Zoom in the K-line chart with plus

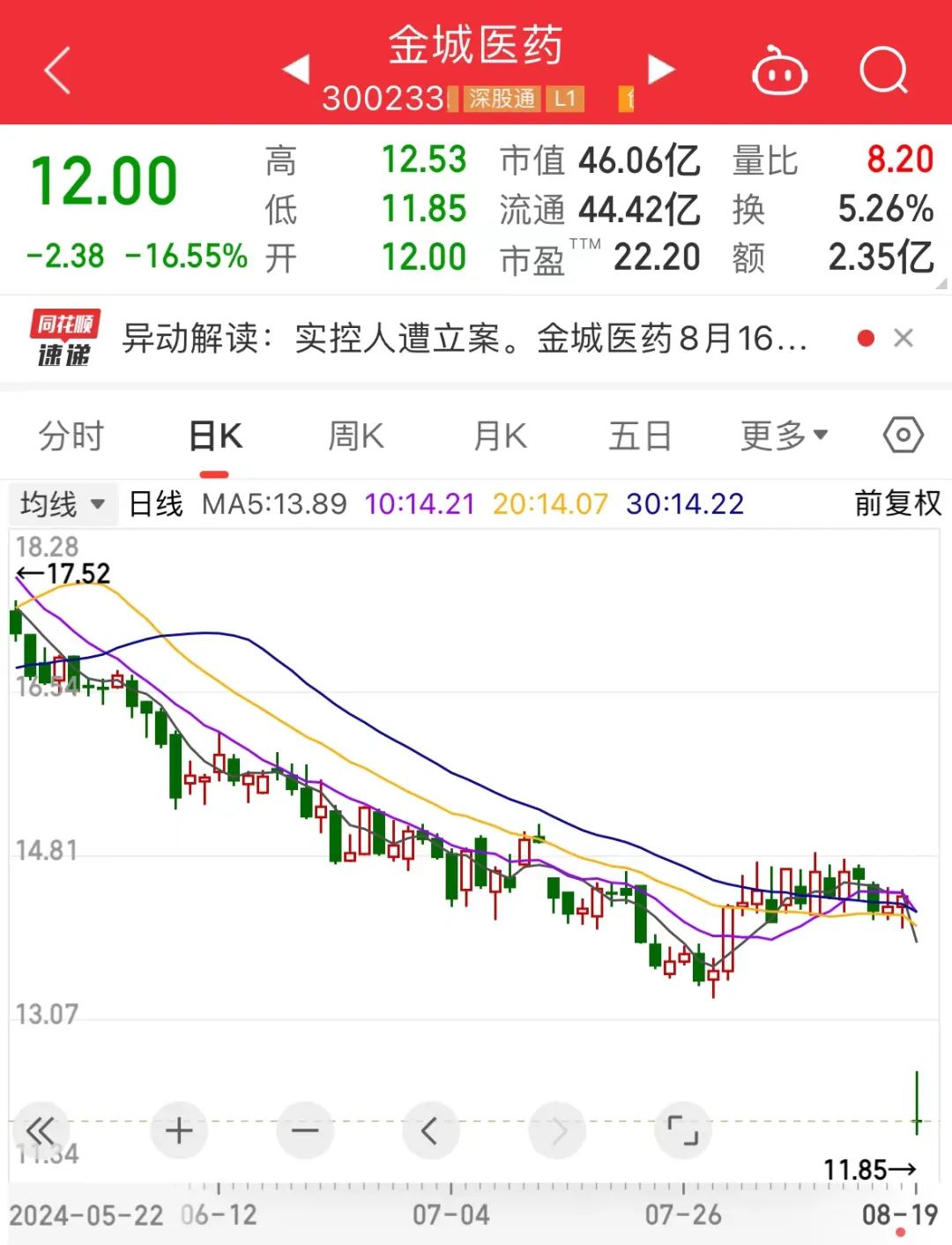[179, 1130]
